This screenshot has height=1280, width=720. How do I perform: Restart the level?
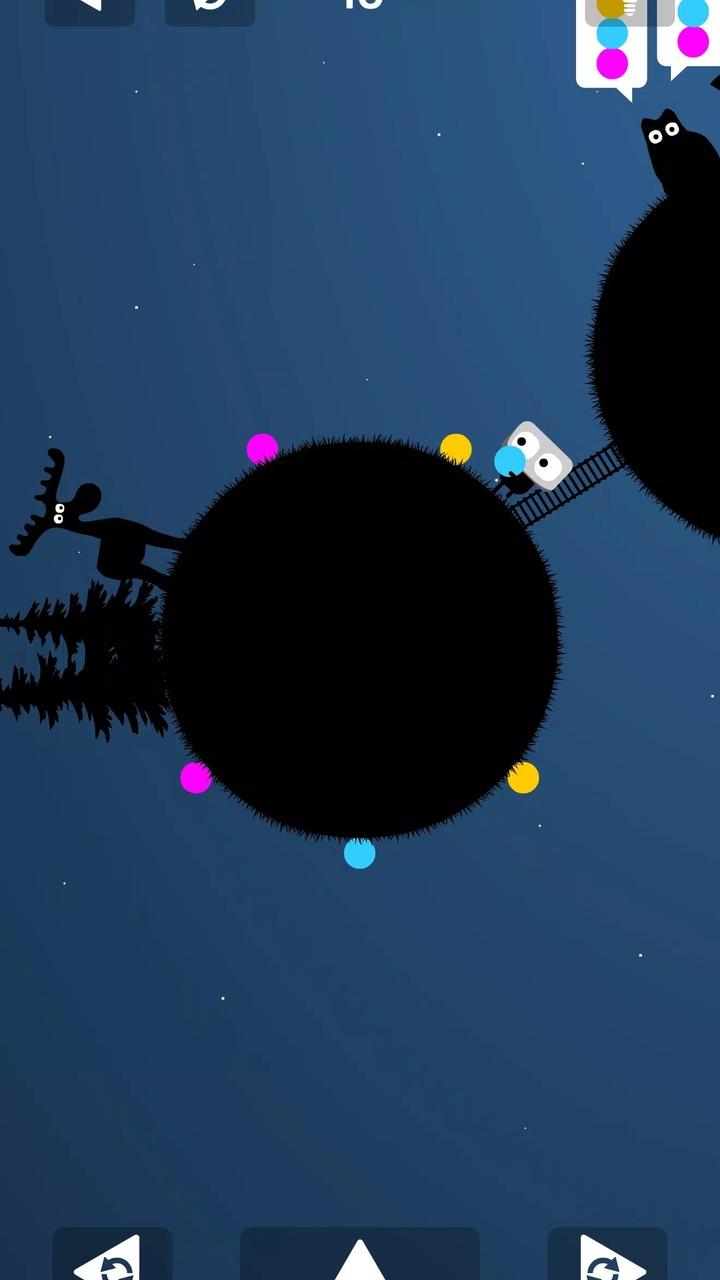point(210,8)
